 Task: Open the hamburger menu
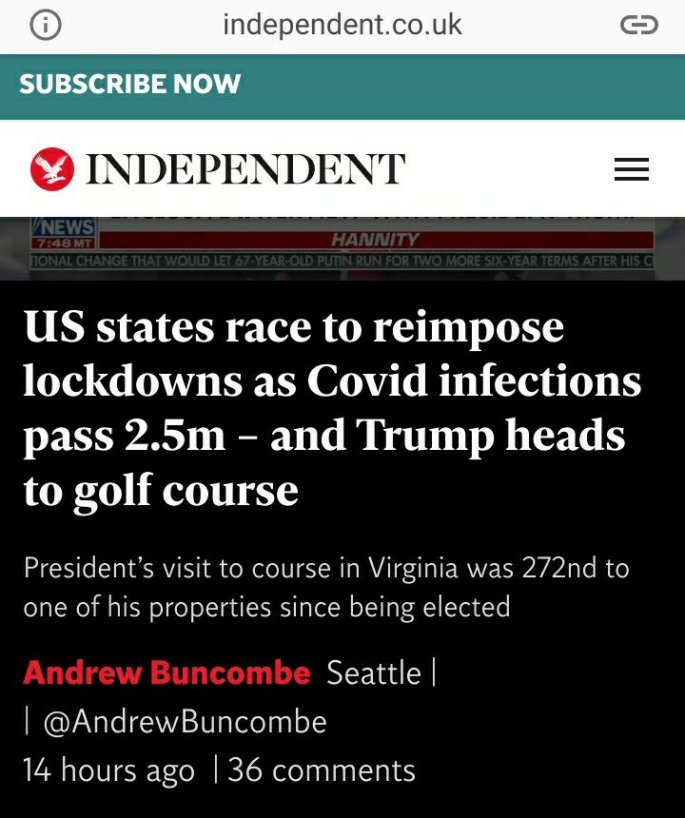click(631, 170)
